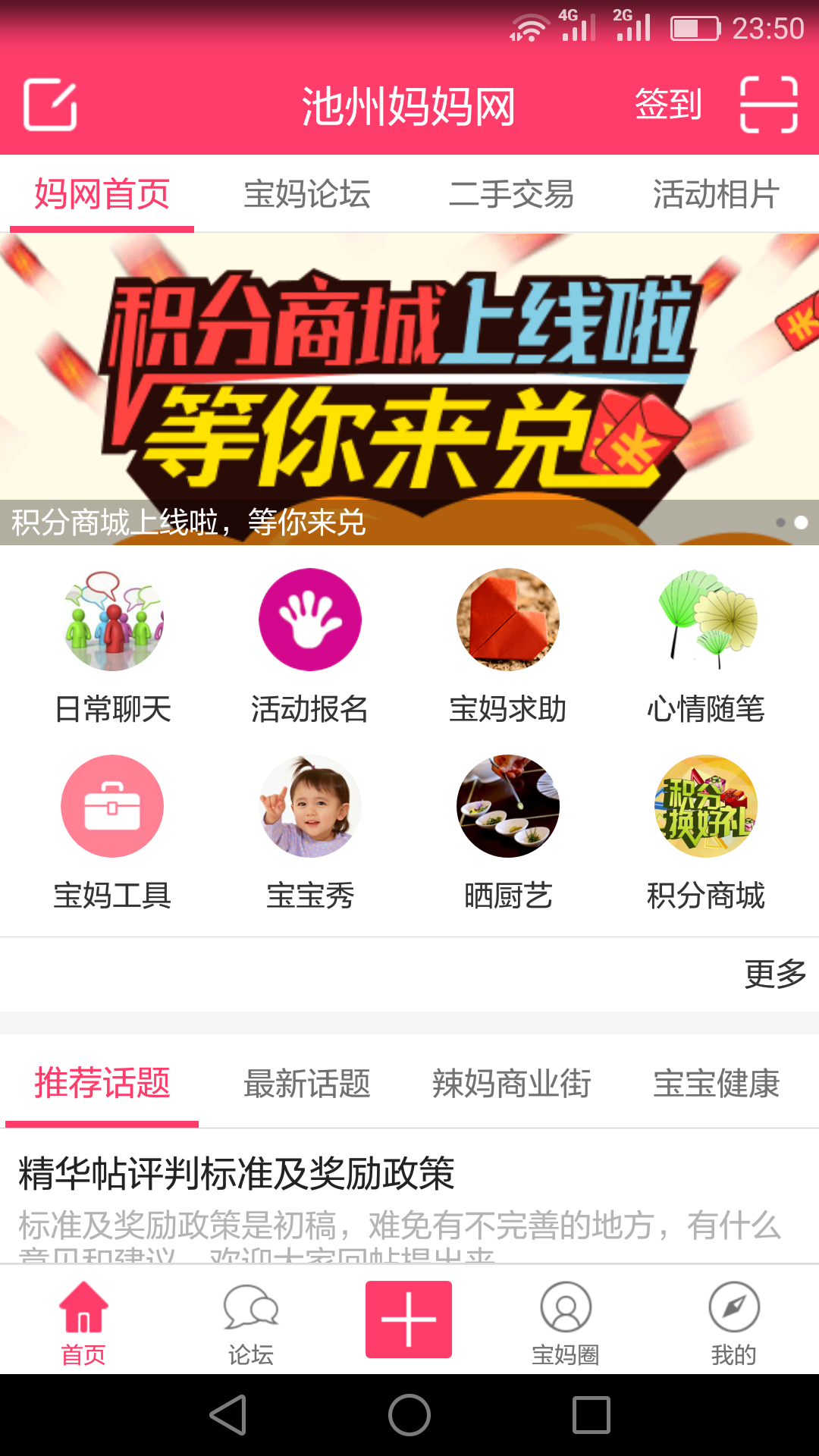819x1456 pixels.
Task: Tap 更多 to see more sections
Action: [x=775, y=974]
